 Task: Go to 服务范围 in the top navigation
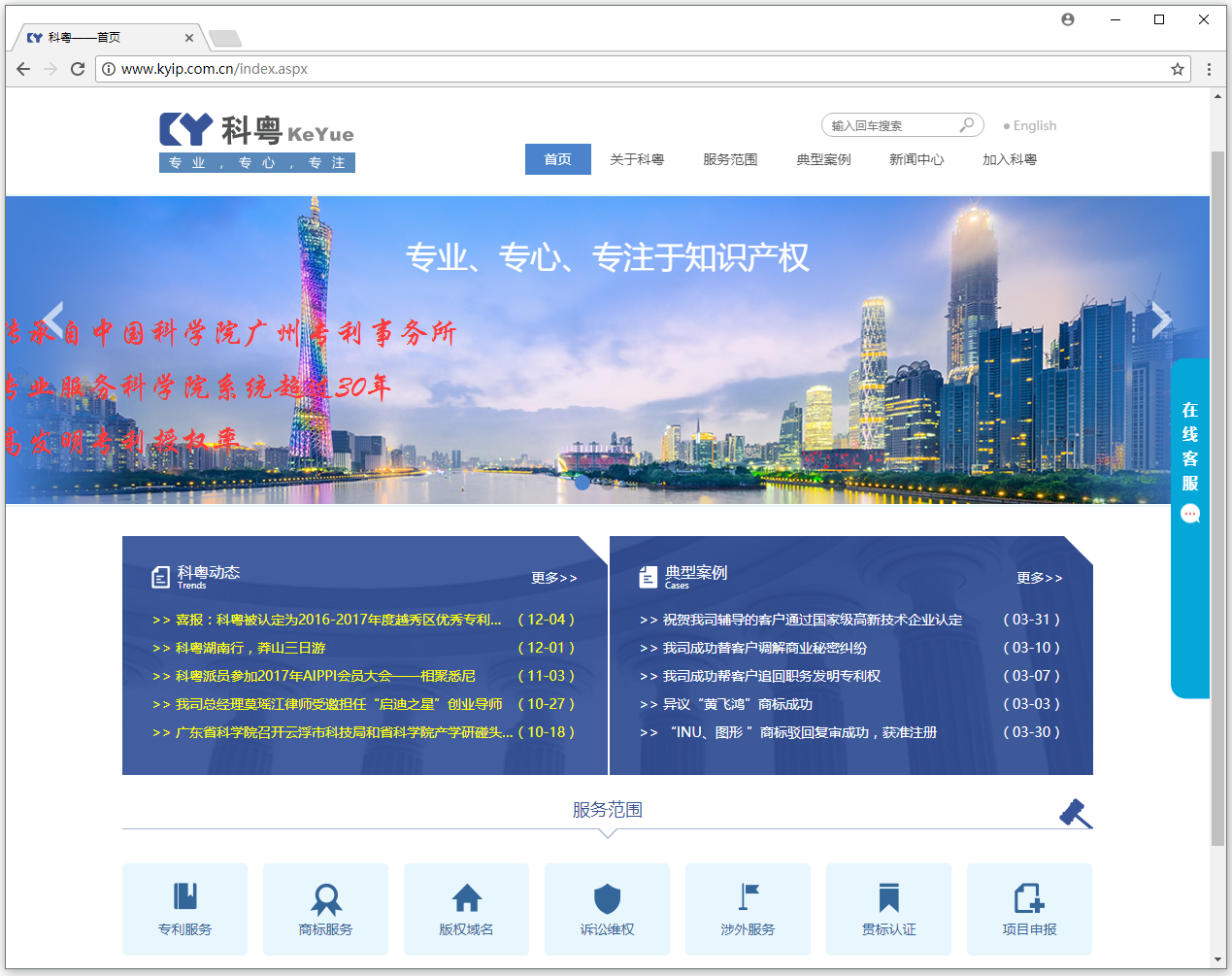coord(730,159)
